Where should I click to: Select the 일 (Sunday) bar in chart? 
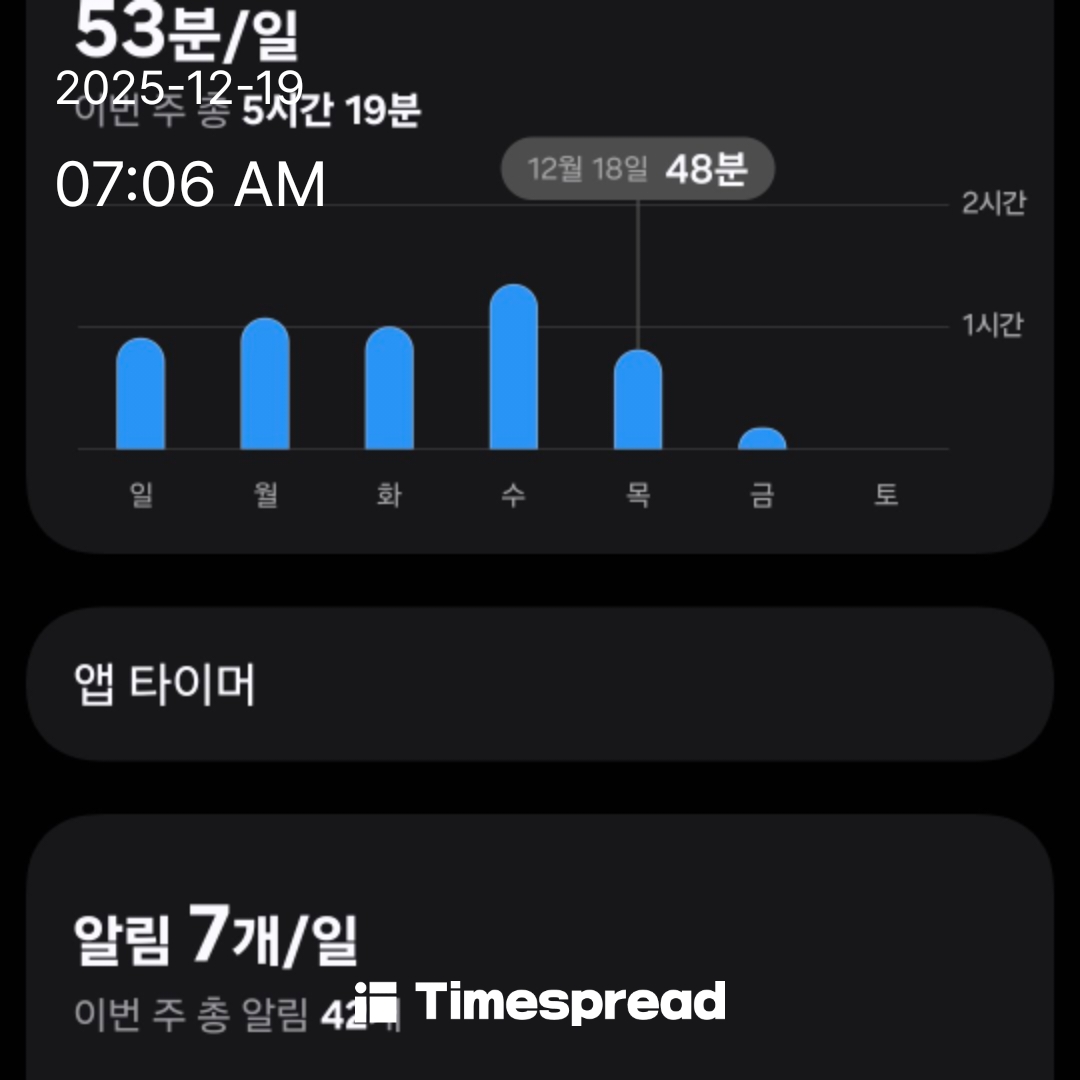(x=140, y=395)
